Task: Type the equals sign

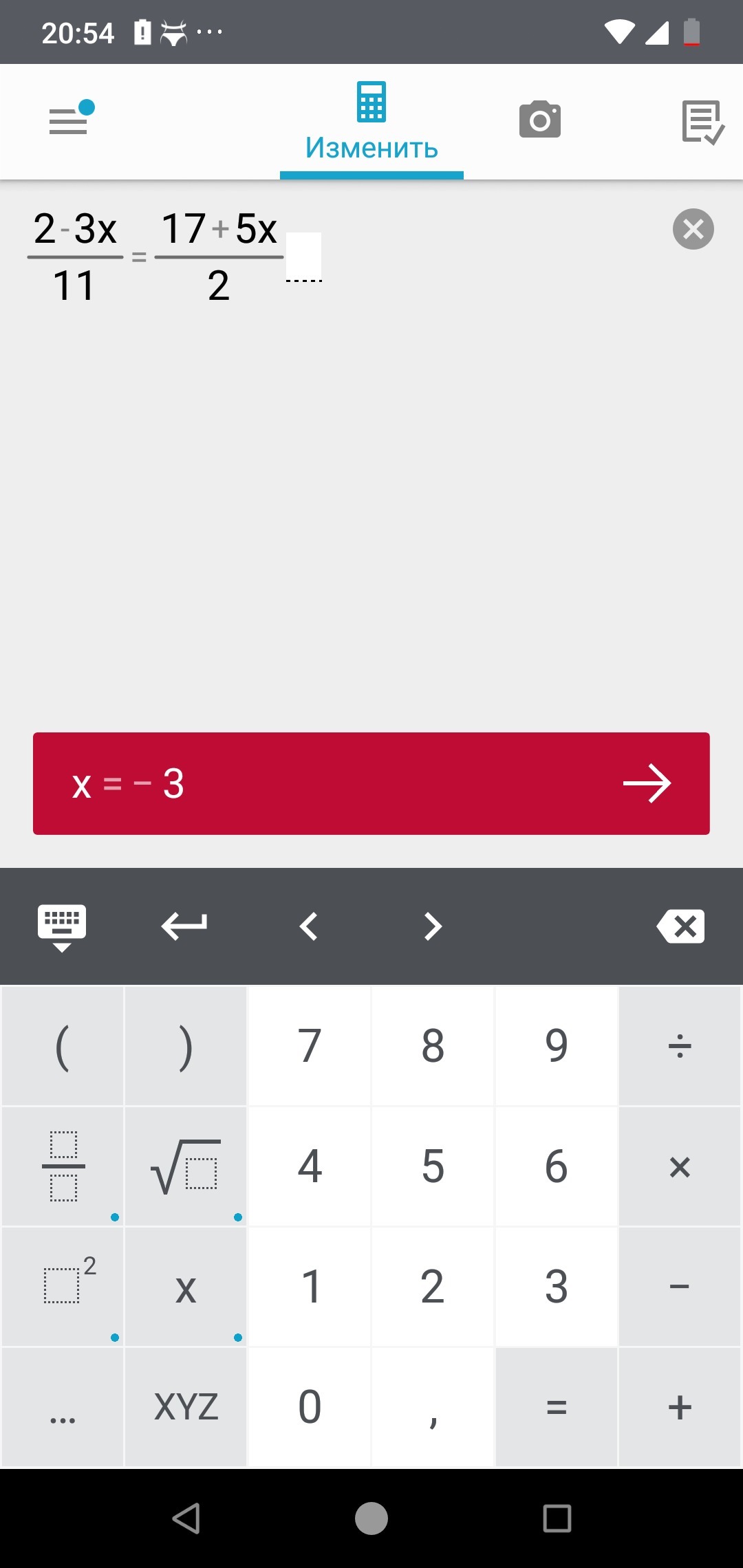Action: [x=556, y=1407]
